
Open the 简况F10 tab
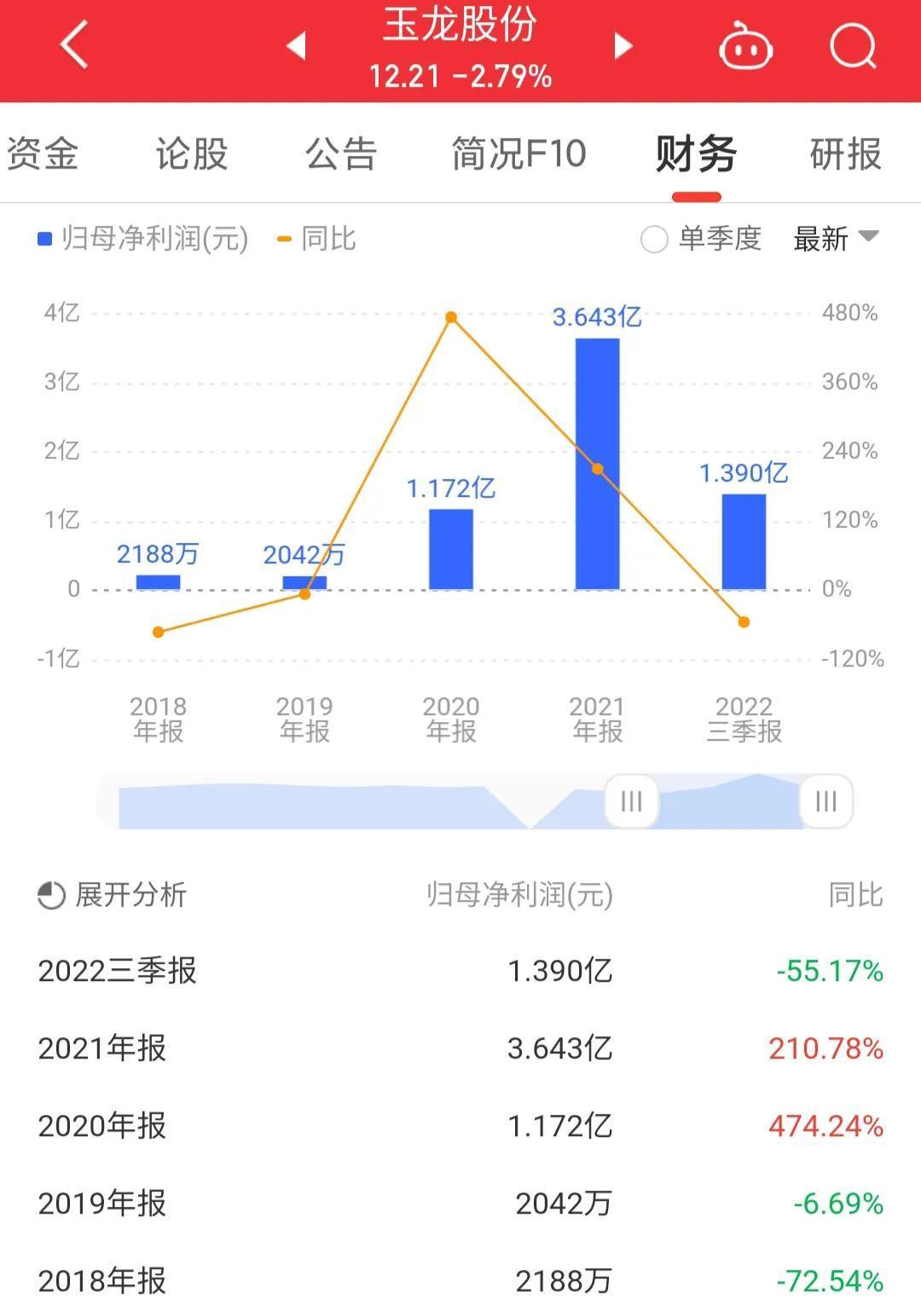(518, 154)
